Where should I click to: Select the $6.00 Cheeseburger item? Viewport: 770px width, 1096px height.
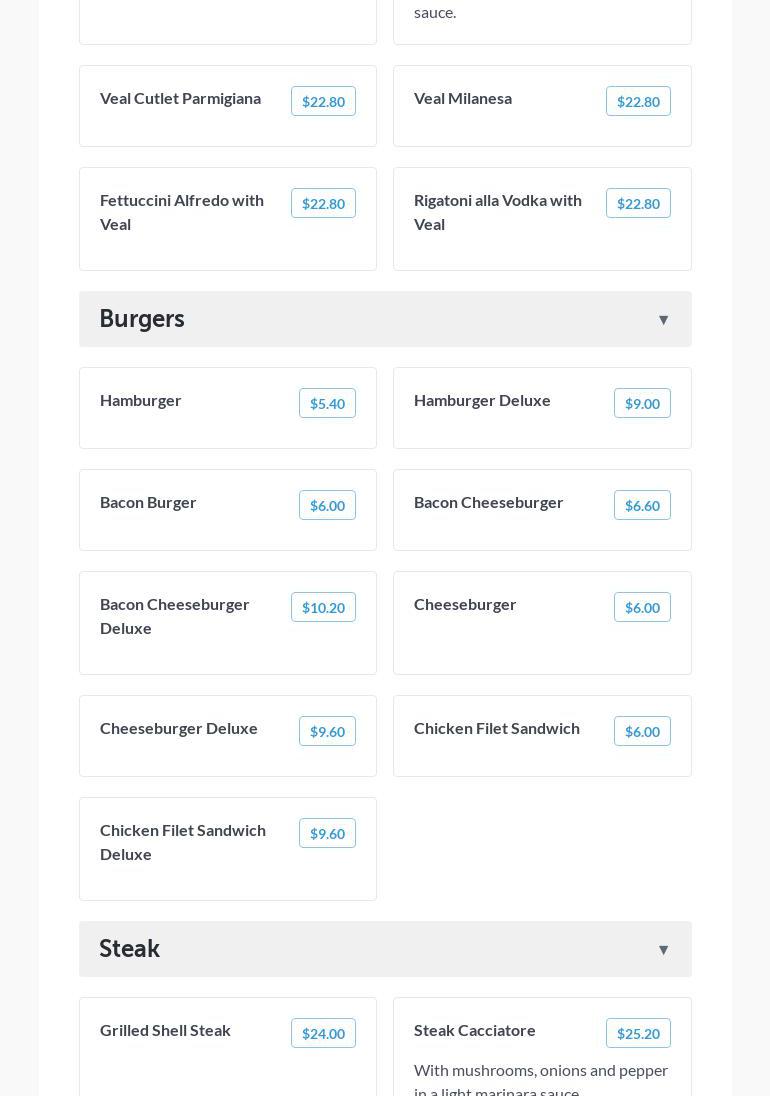coord(542,622)
